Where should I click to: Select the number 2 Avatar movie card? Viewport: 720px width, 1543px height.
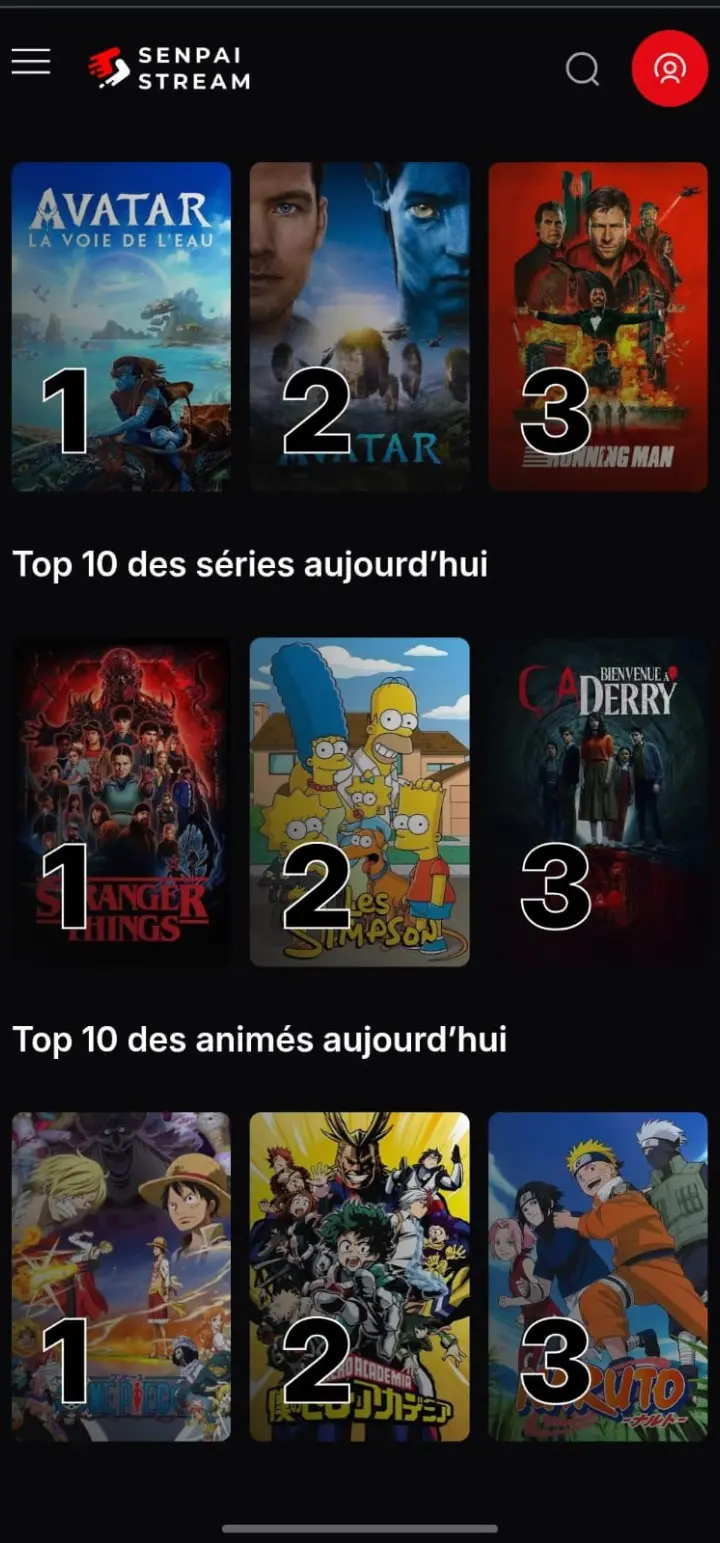(359, 326)
